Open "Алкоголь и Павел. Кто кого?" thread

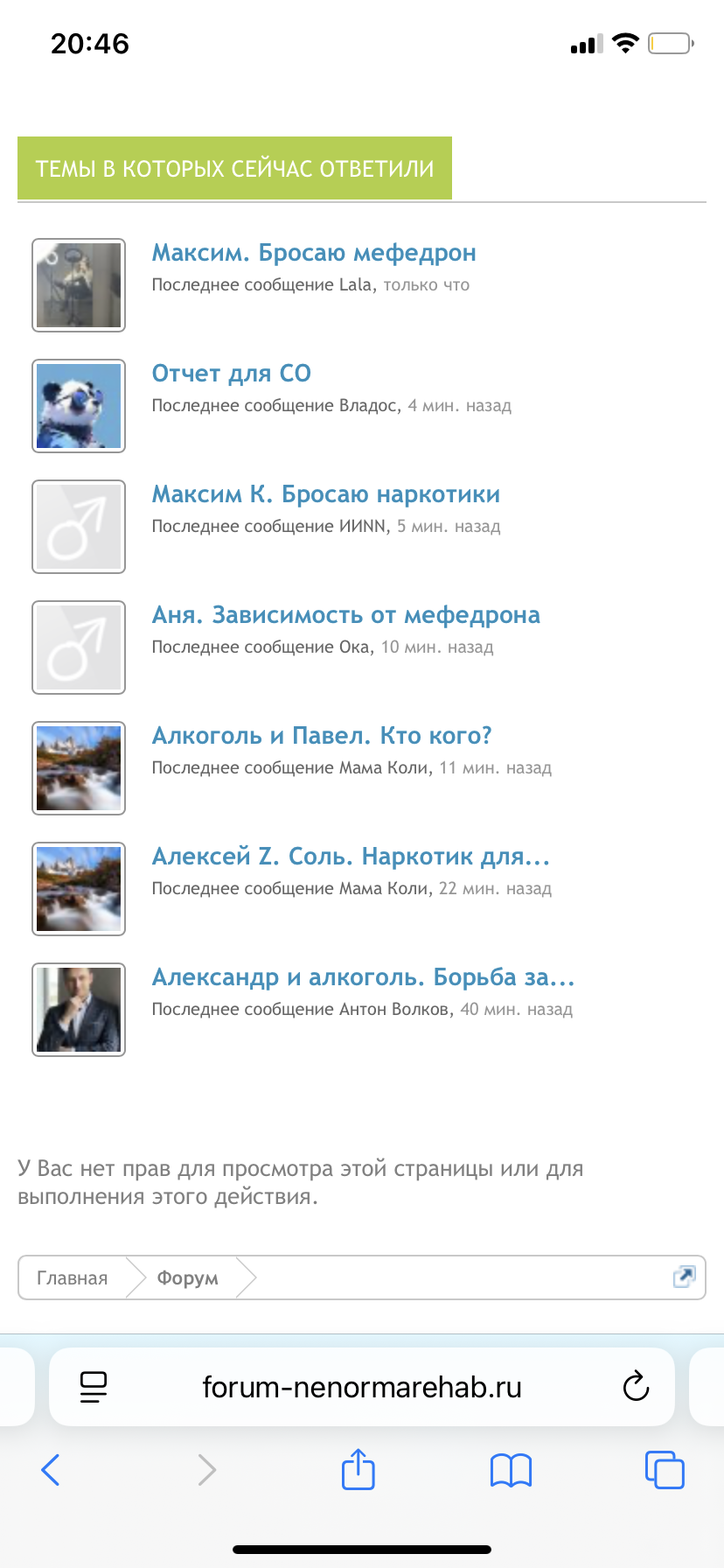[322, 736]
